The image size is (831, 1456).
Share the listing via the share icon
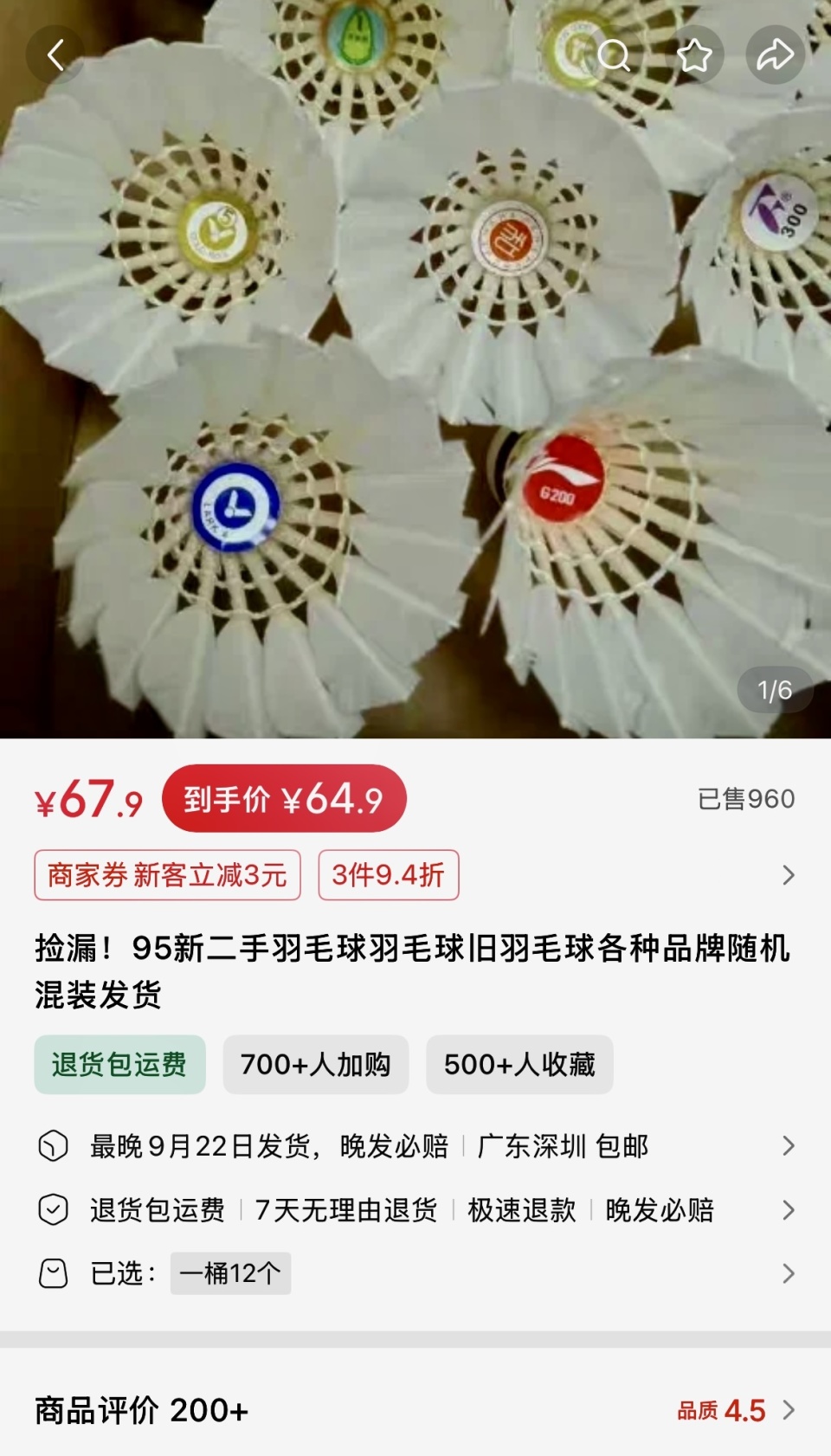point(775,55)
